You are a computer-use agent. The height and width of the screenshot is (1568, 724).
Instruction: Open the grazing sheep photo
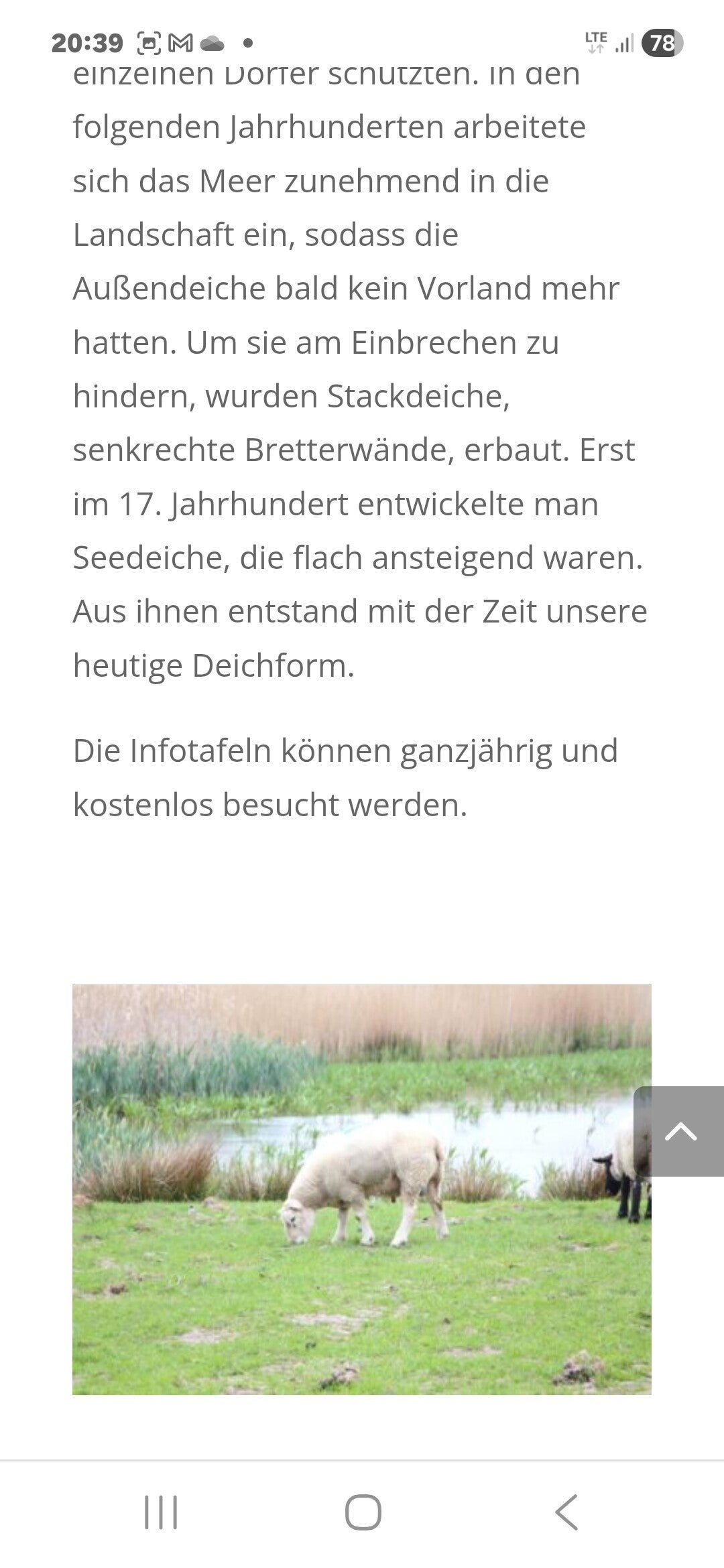point(361,1189)
